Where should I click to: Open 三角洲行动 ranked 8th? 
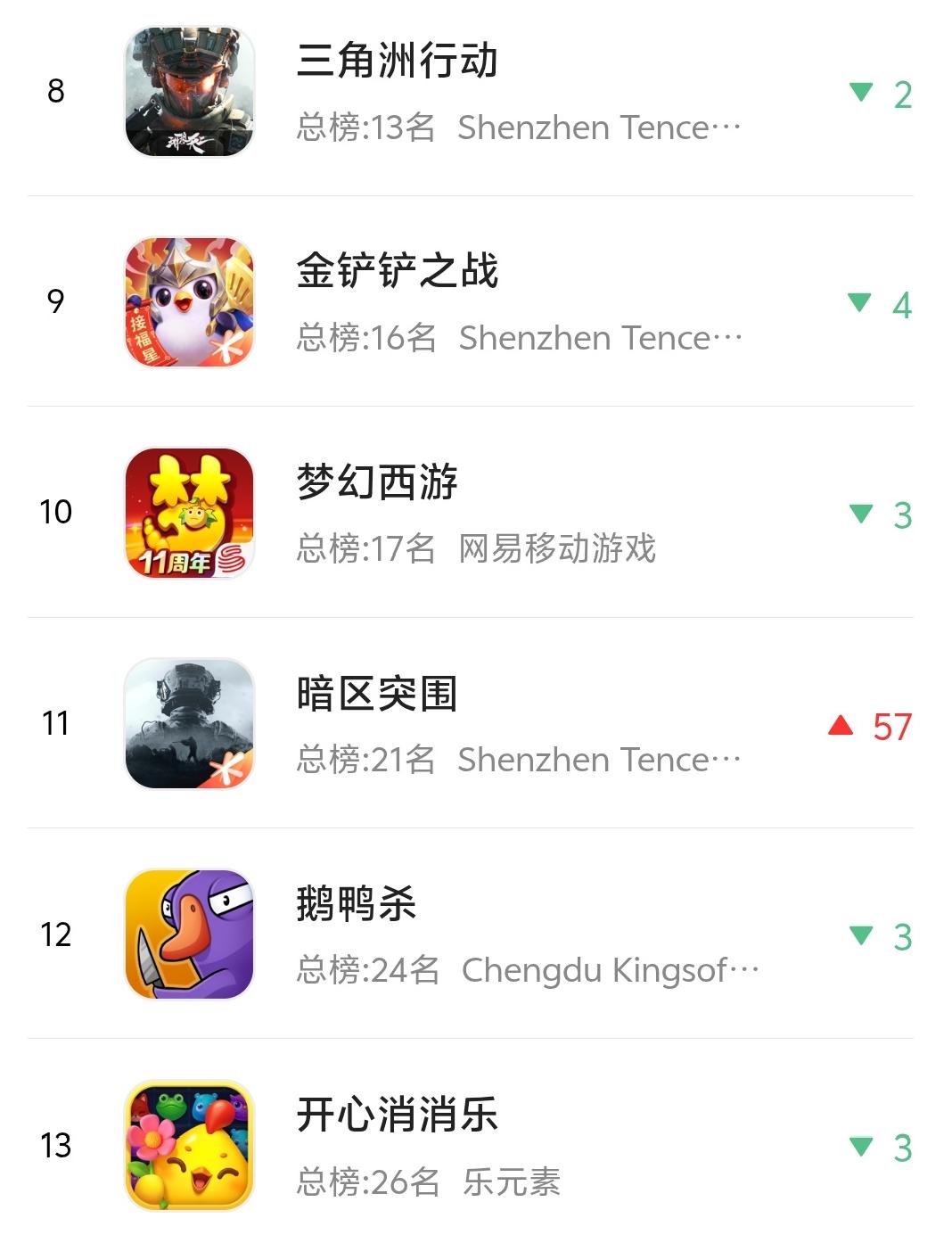point(397,61)
